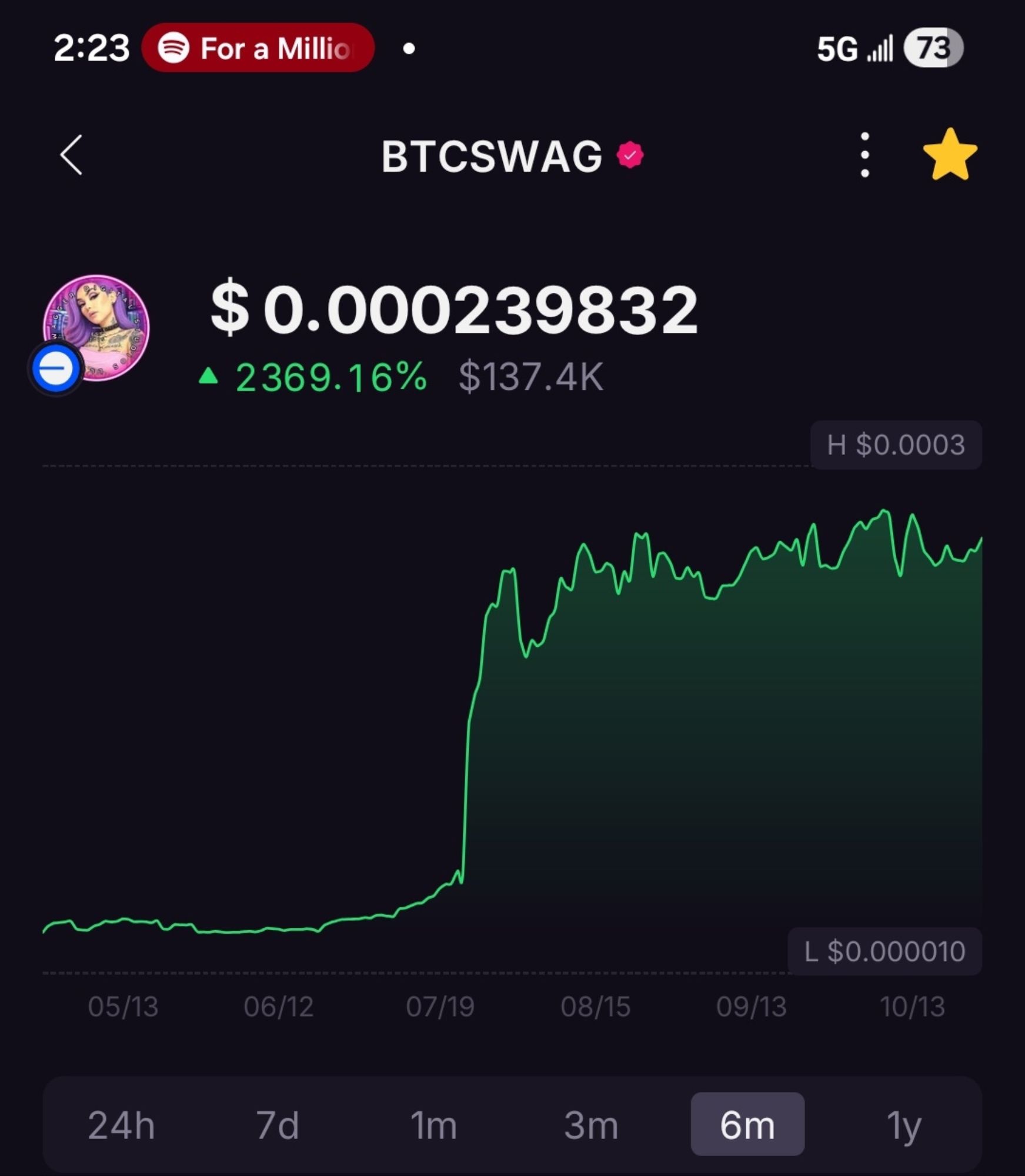
Task: Change chart range to 3m
Action: coord(591,1125)
